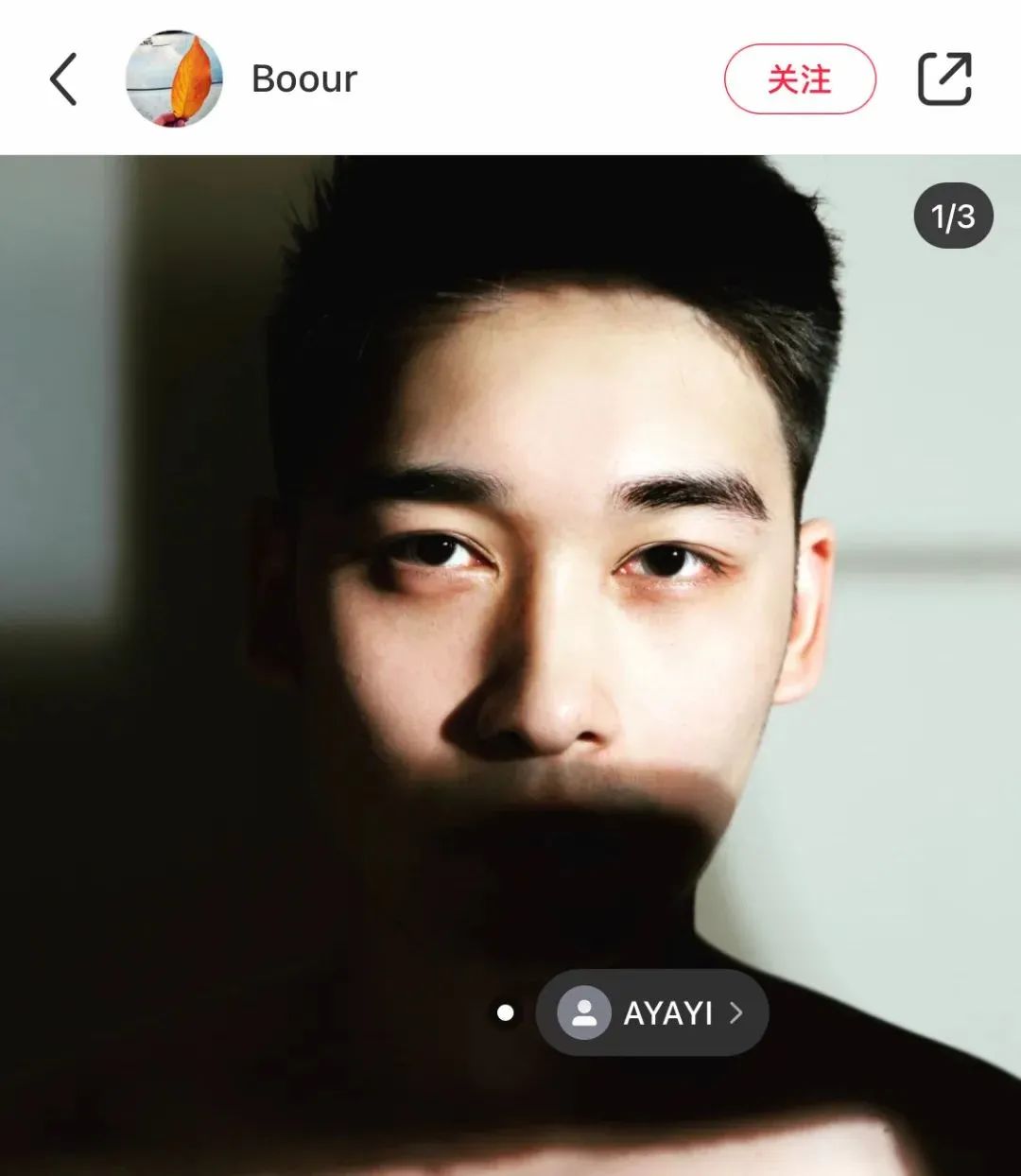Tap the tag dot beside AYAYI

506,1012
